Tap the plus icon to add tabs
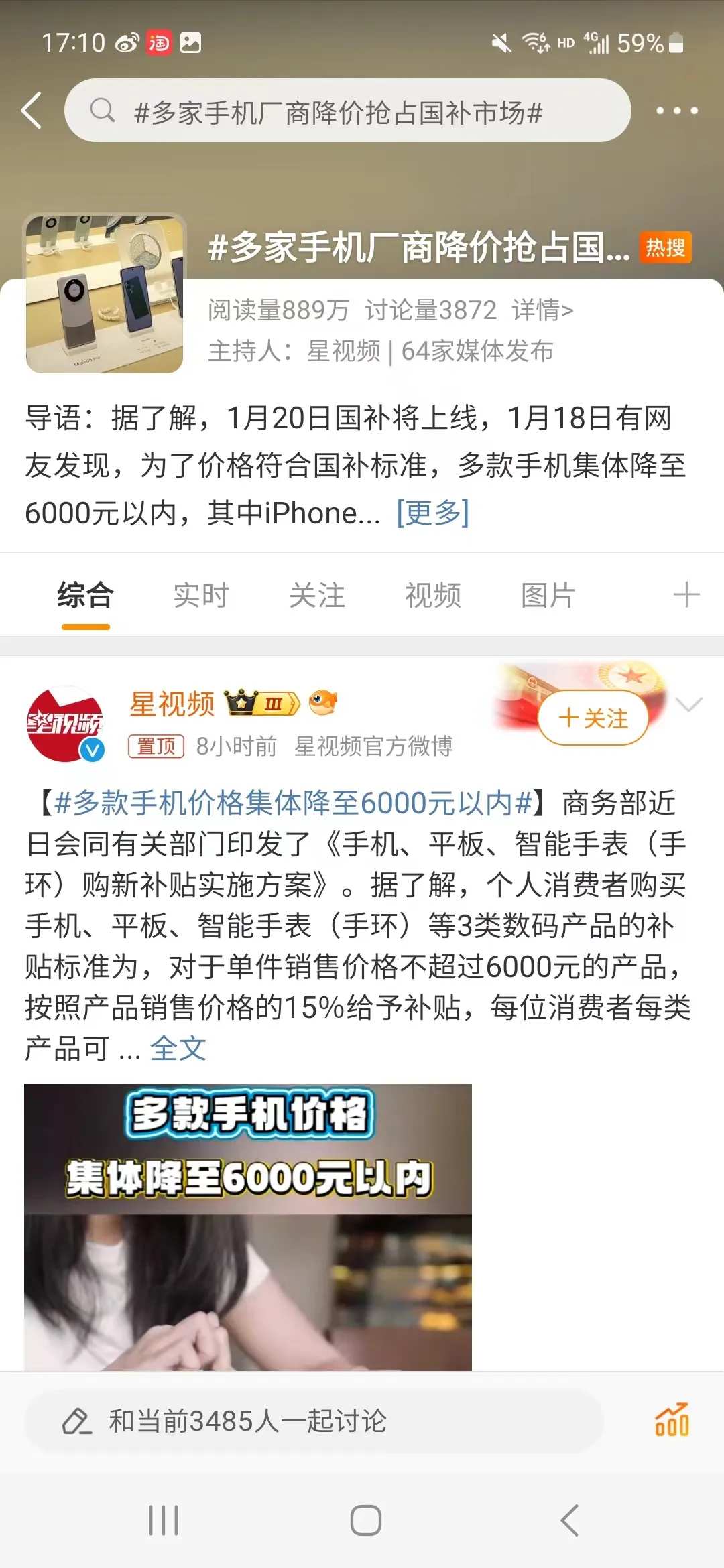The height and width of the screenshot is (1568, 724). (x=686, y=595)
